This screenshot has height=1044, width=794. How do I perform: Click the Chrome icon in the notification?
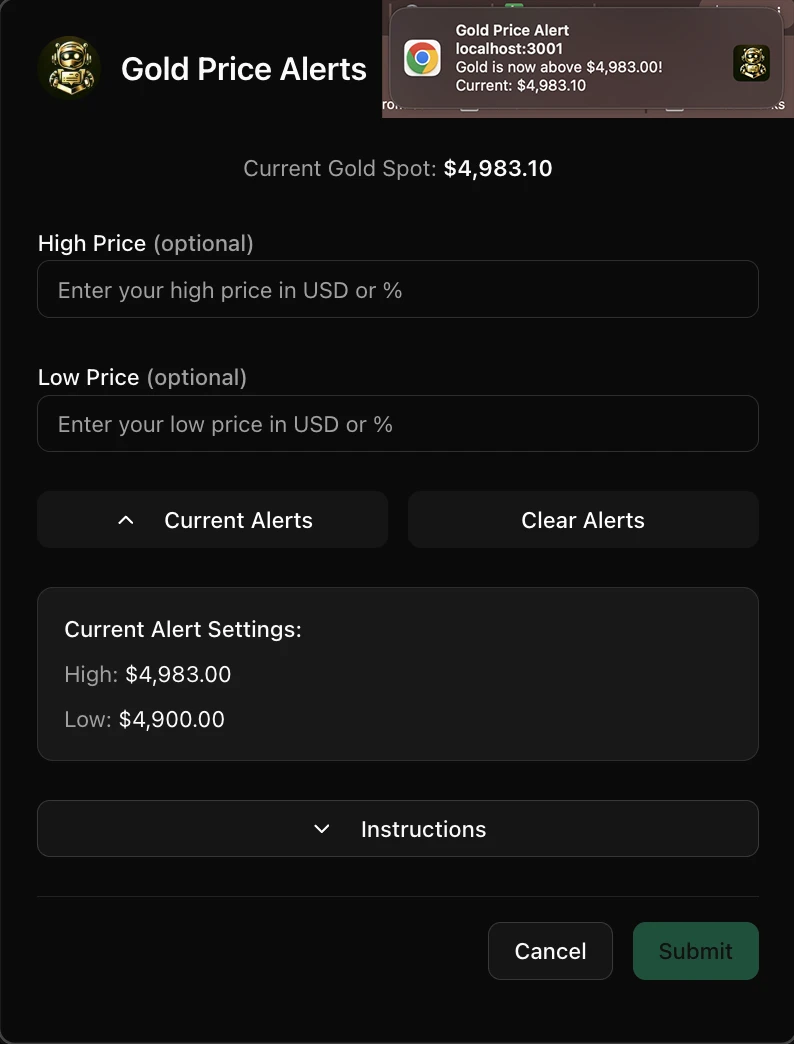(423, 59)
